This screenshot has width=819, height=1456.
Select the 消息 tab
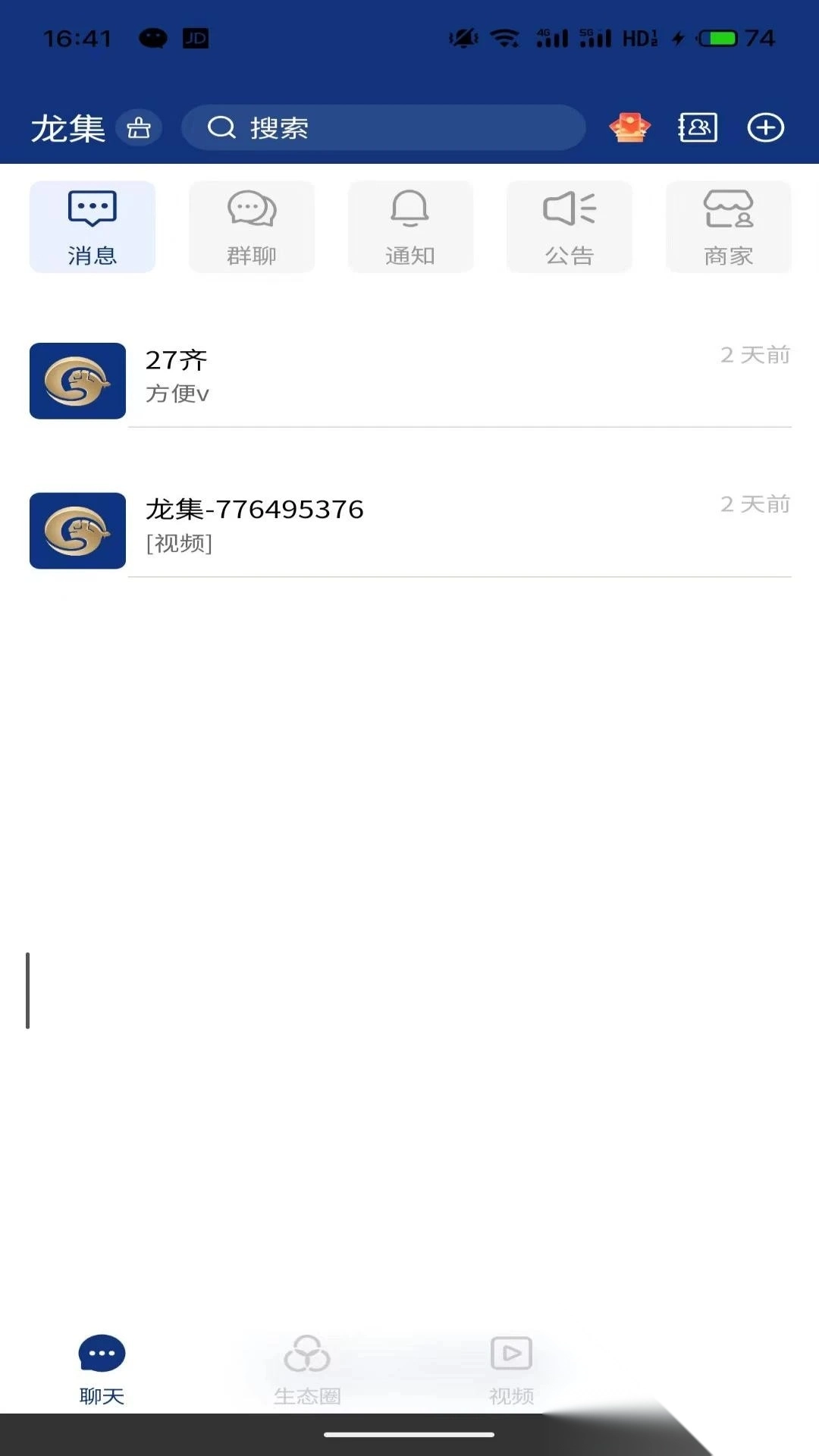click(x=93, y=227)
